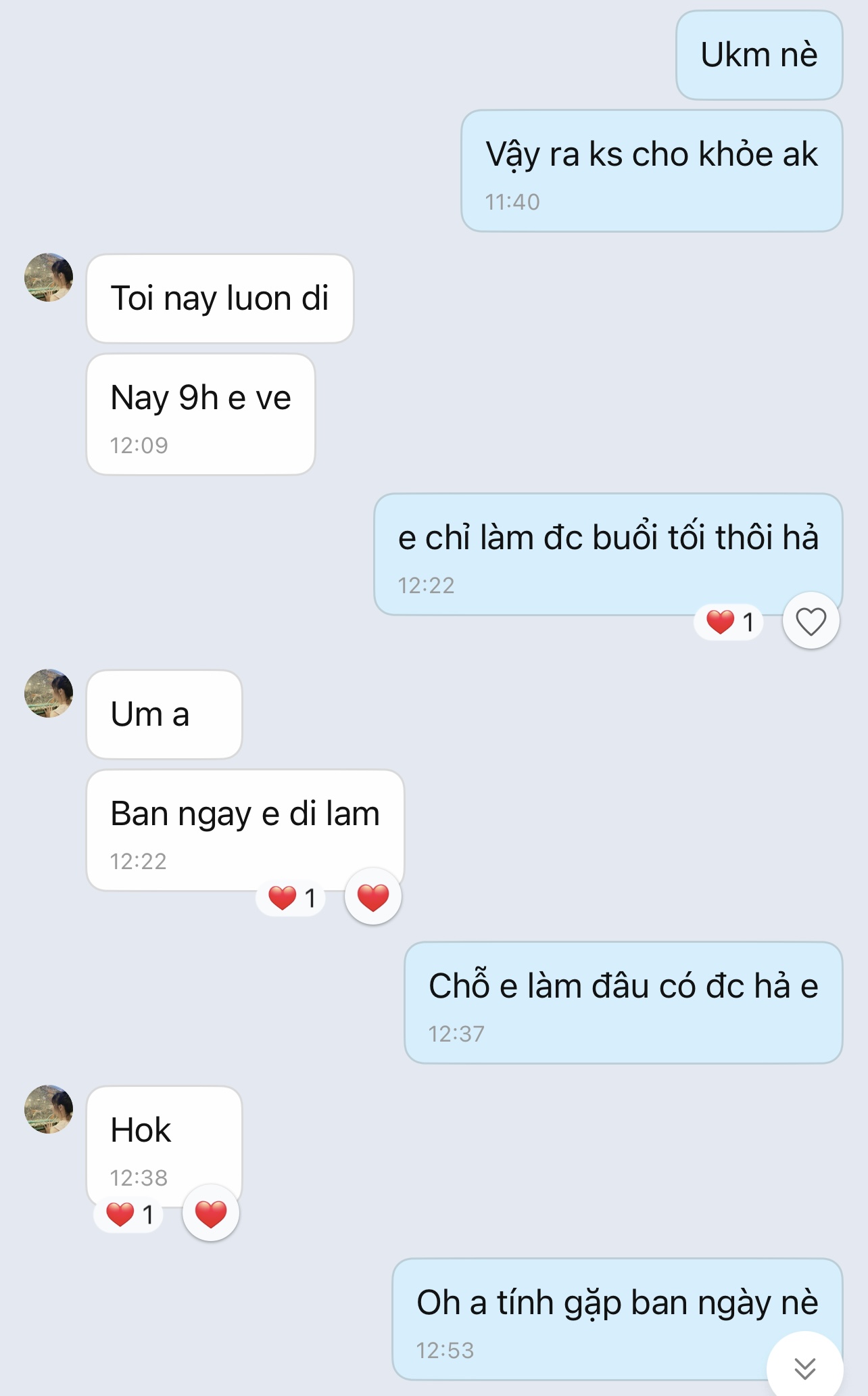Jump to latest messages with down arrows button
868x1396 pixels.
click(804, 1368)
